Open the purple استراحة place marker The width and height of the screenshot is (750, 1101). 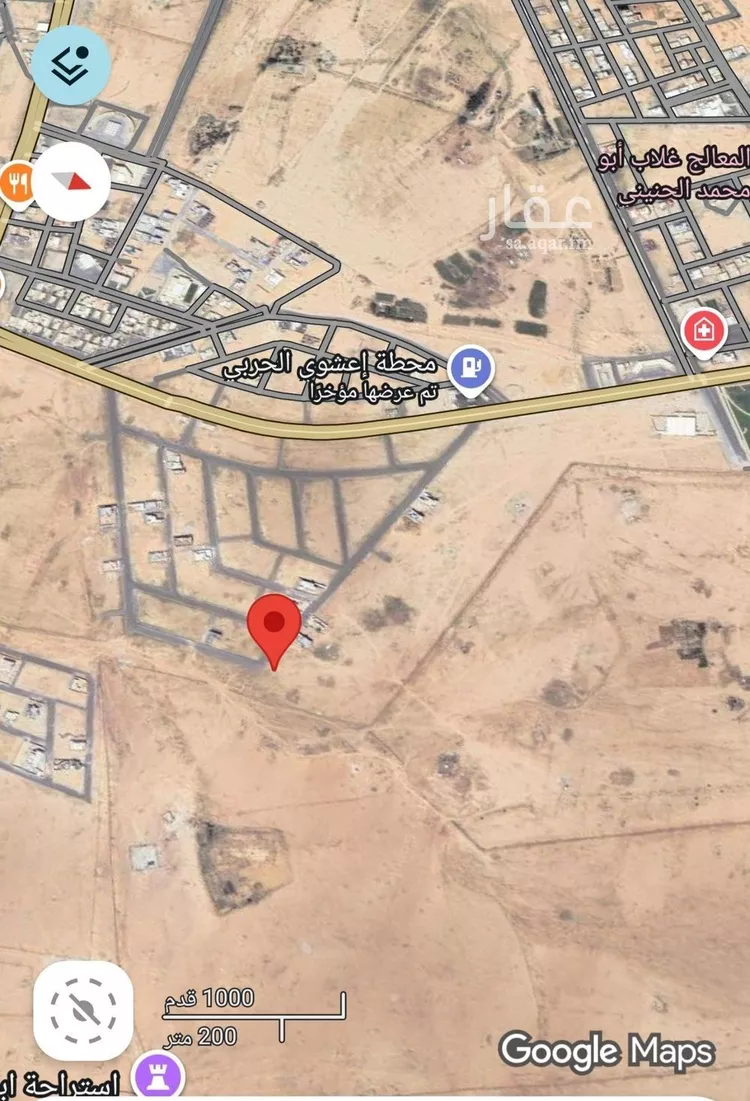(x=160, y=1077)
